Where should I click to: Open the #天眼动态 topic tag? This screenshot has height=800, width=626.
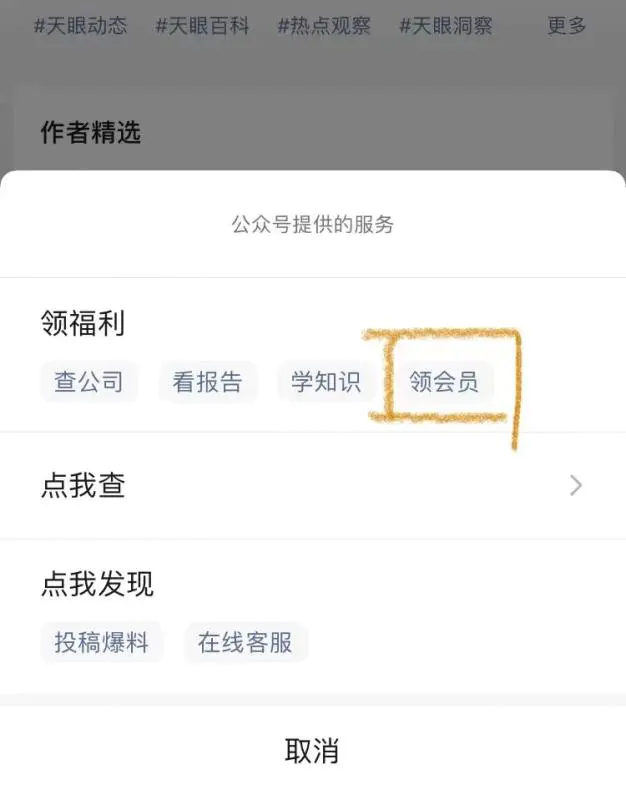(x=81, y=26)
